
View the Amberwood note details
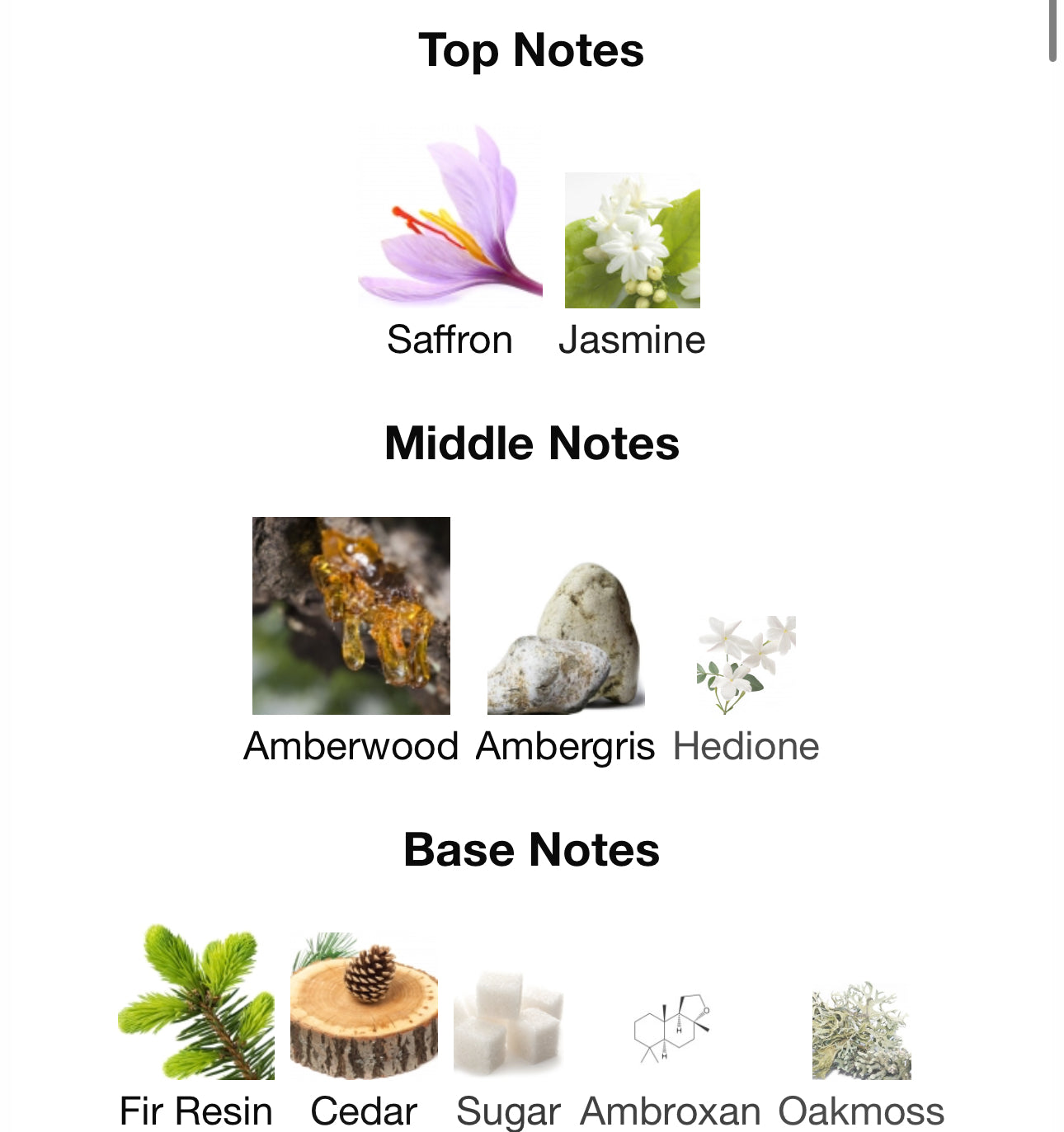pos(351,616)
